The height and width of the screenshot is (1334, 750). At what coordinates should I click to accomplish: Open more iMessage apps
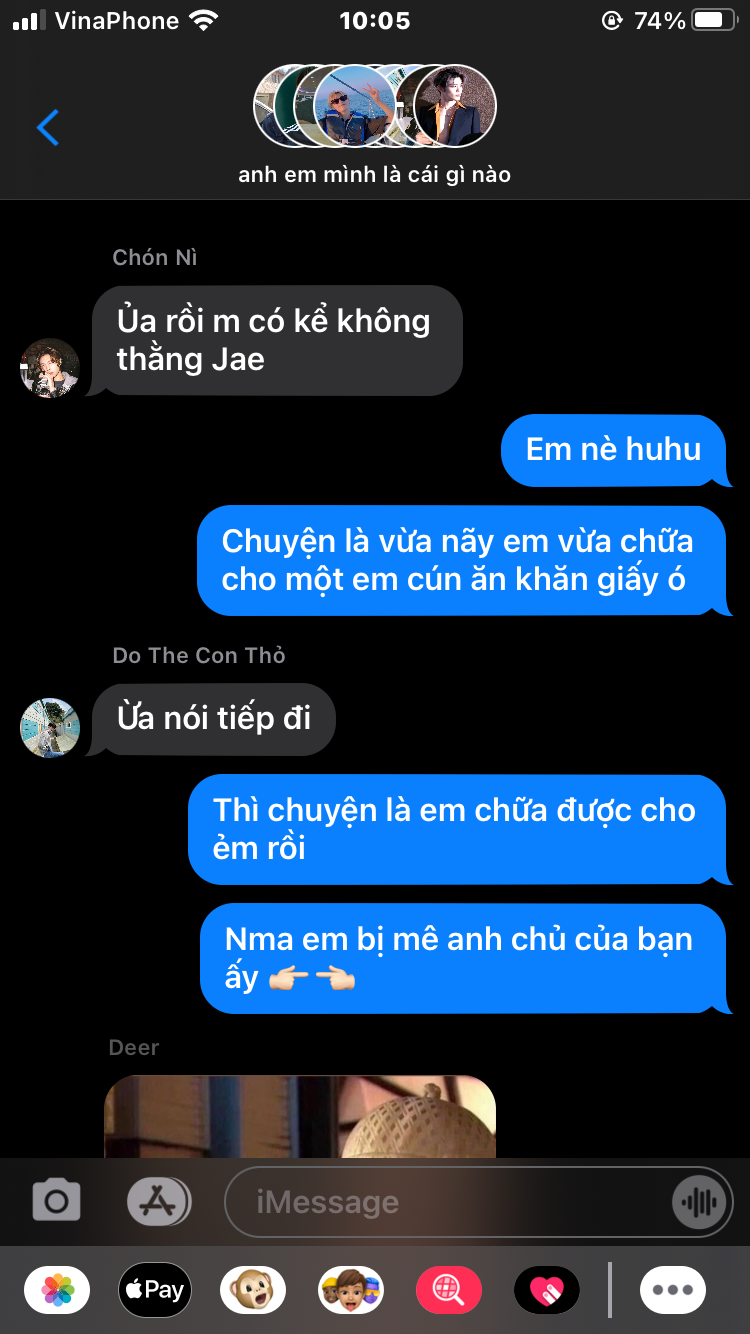coord(673,1290)
